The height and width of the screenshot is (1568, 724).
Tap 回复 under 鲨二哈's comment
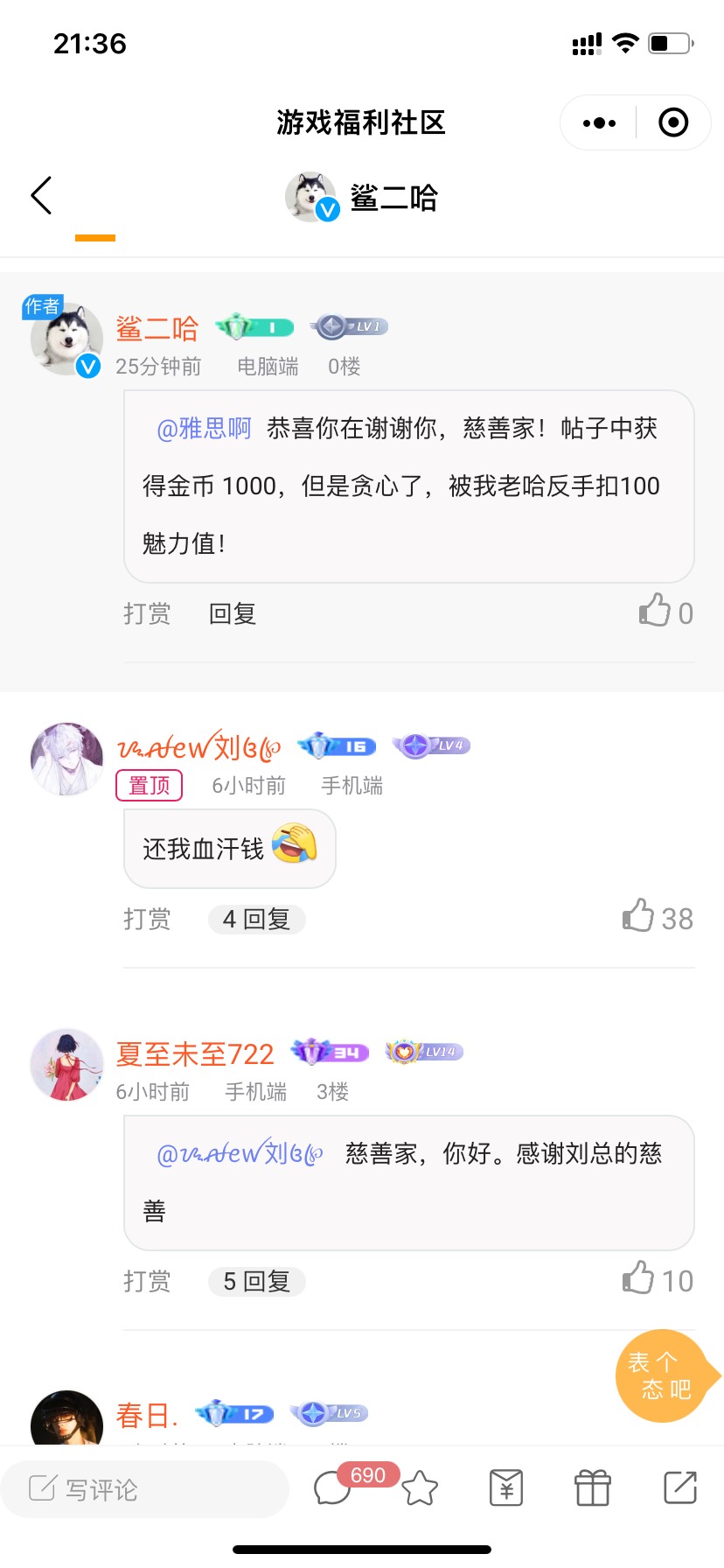point(233,614)
